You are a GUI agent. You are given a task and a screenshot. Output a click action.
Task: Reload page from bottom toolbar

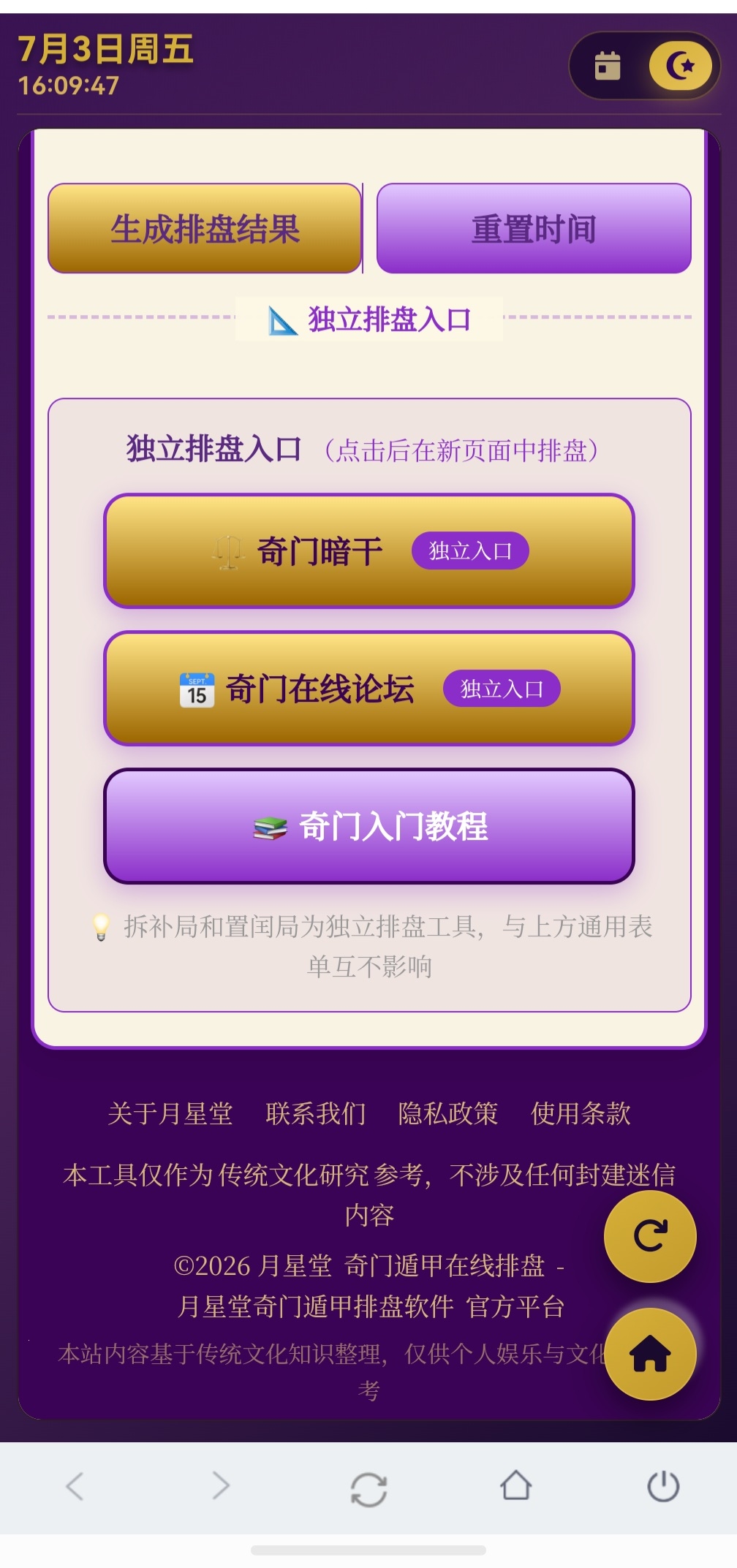pos(368,1488)
